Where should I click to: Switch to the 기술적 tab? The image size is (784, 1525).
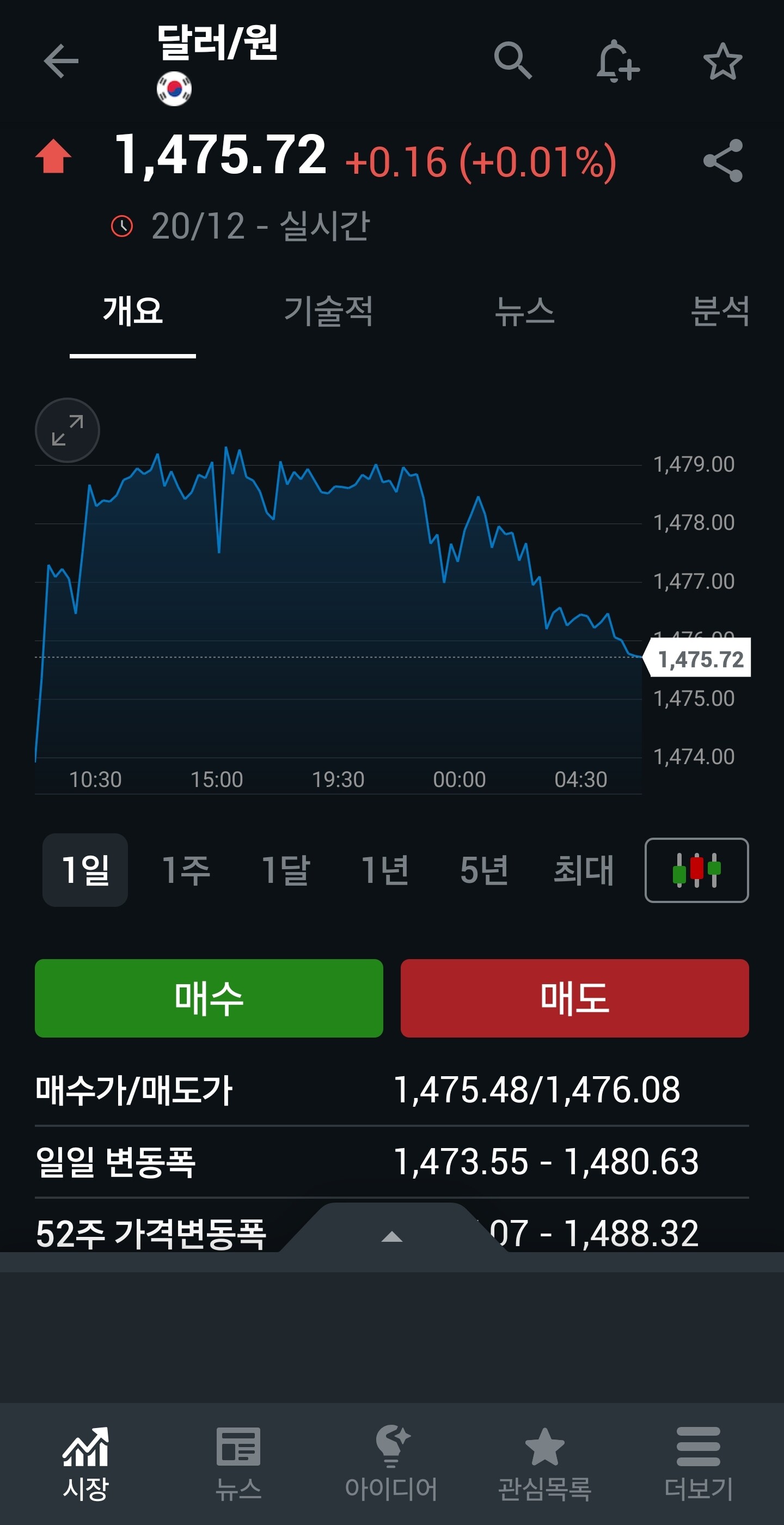[x=328, y=311]
